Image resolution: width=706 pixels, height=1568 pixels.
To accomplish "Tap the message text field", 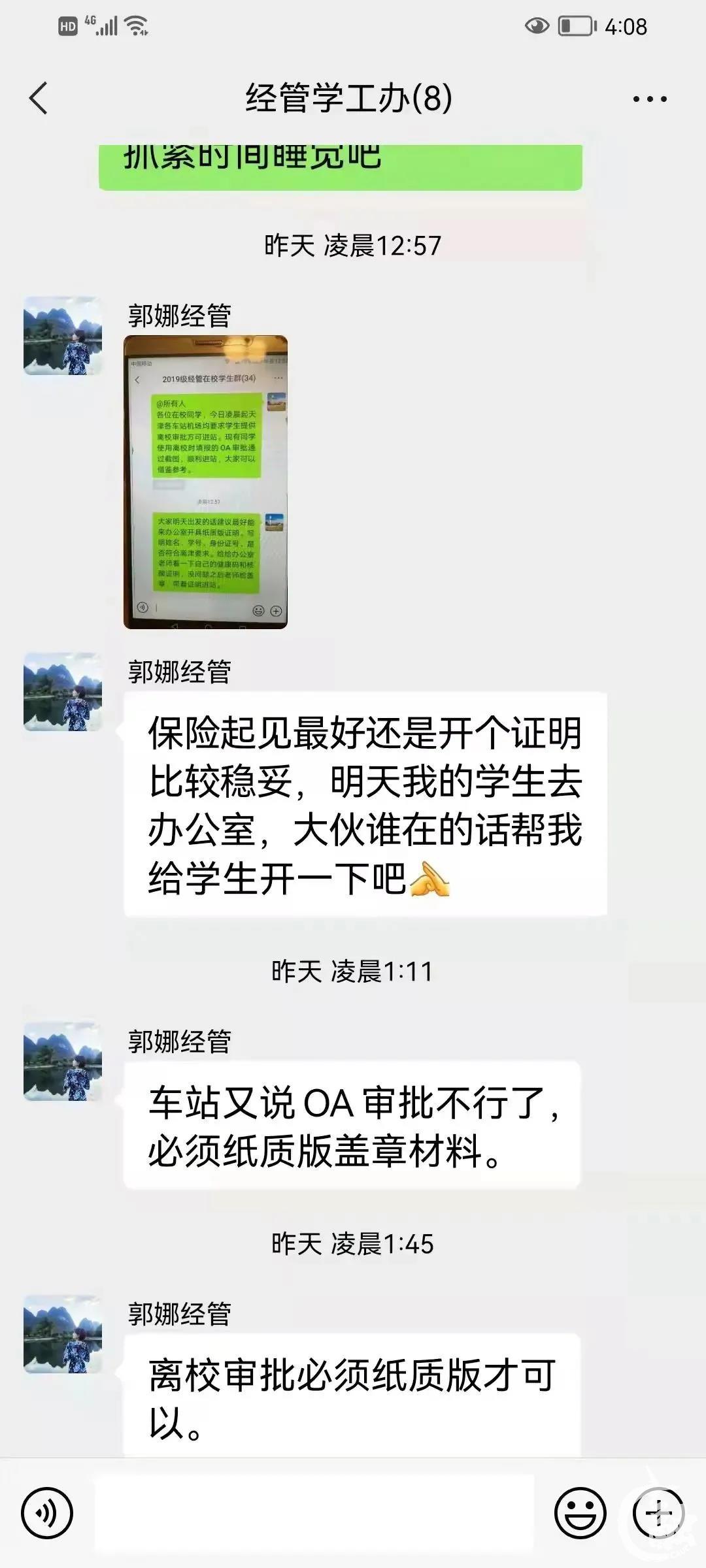I will pyautogui.click(x=314, y=1512).
